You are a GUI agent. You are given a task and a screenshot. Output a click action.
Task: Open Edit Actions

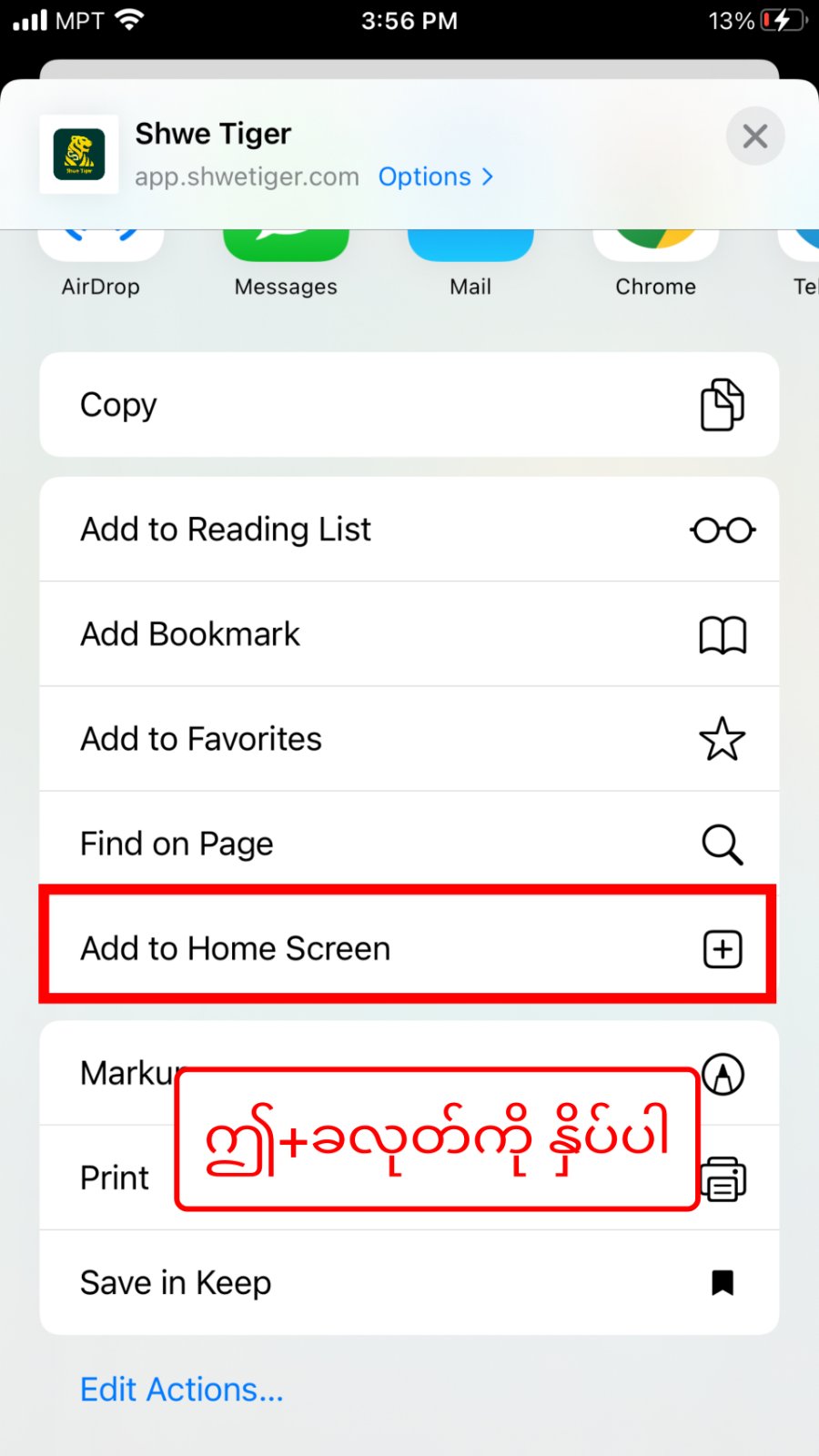pos(182,1390)
